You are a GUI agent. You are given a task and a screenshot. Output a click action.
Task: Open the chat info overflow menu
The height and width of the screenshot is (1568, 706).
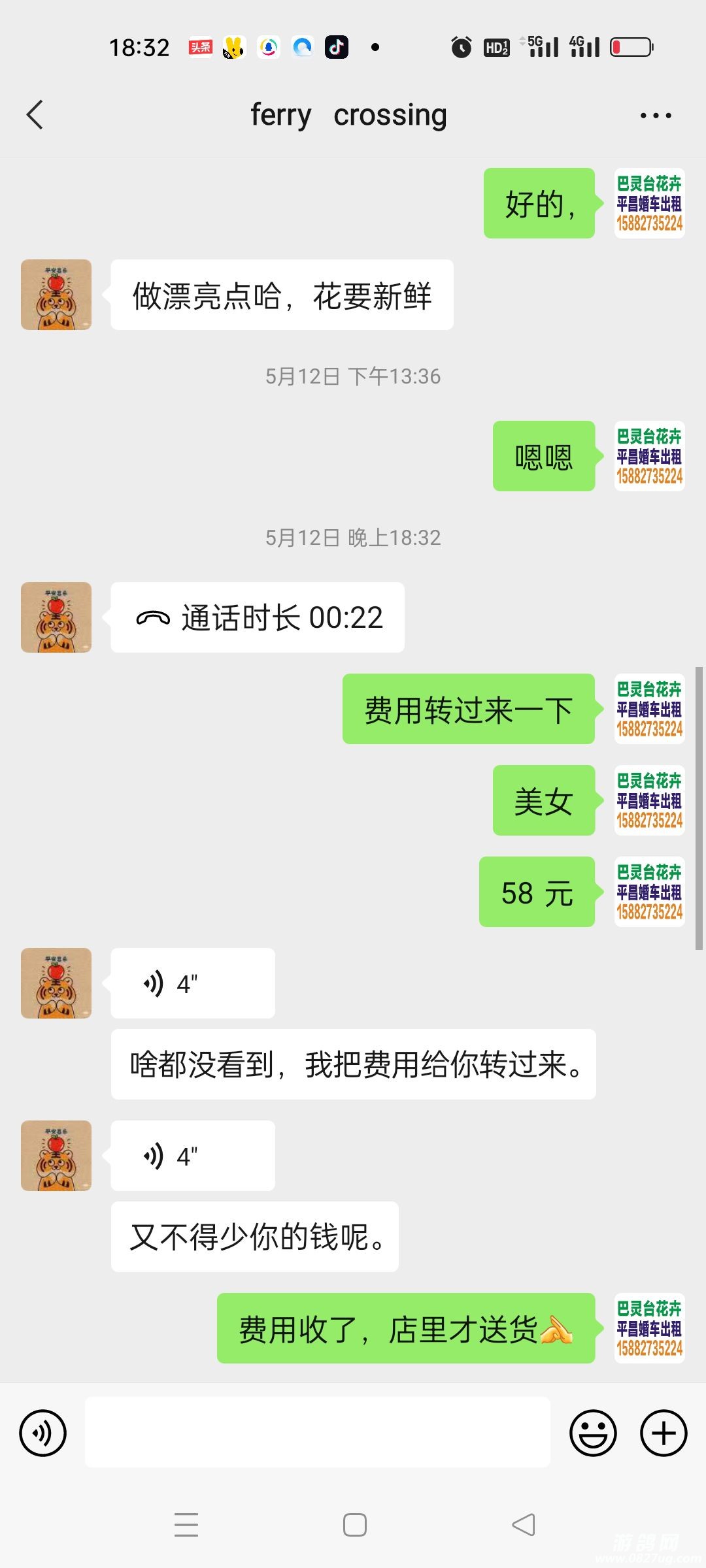[655, 116]
